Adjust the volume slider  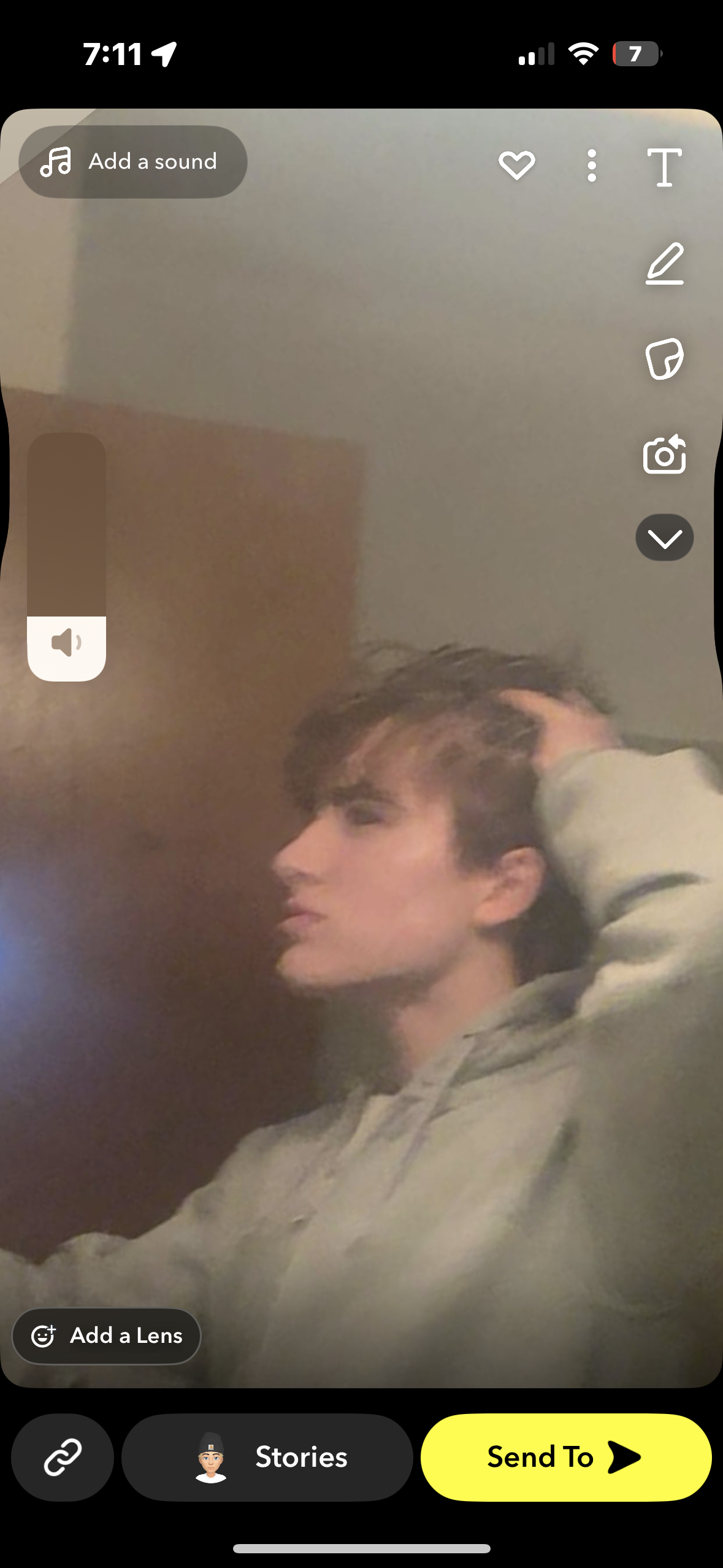[x=66, y=557]
